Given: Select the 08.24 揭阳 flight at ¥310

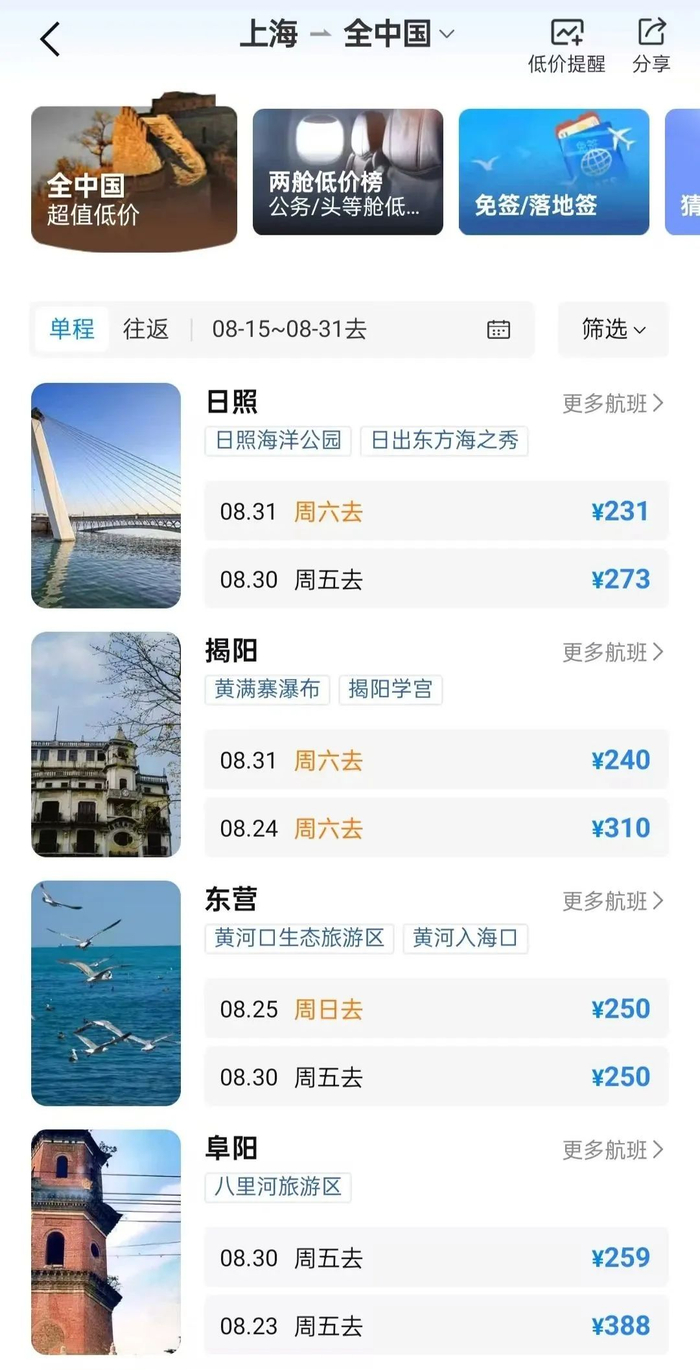Looking at the screenshot, I should pos(435,829).
